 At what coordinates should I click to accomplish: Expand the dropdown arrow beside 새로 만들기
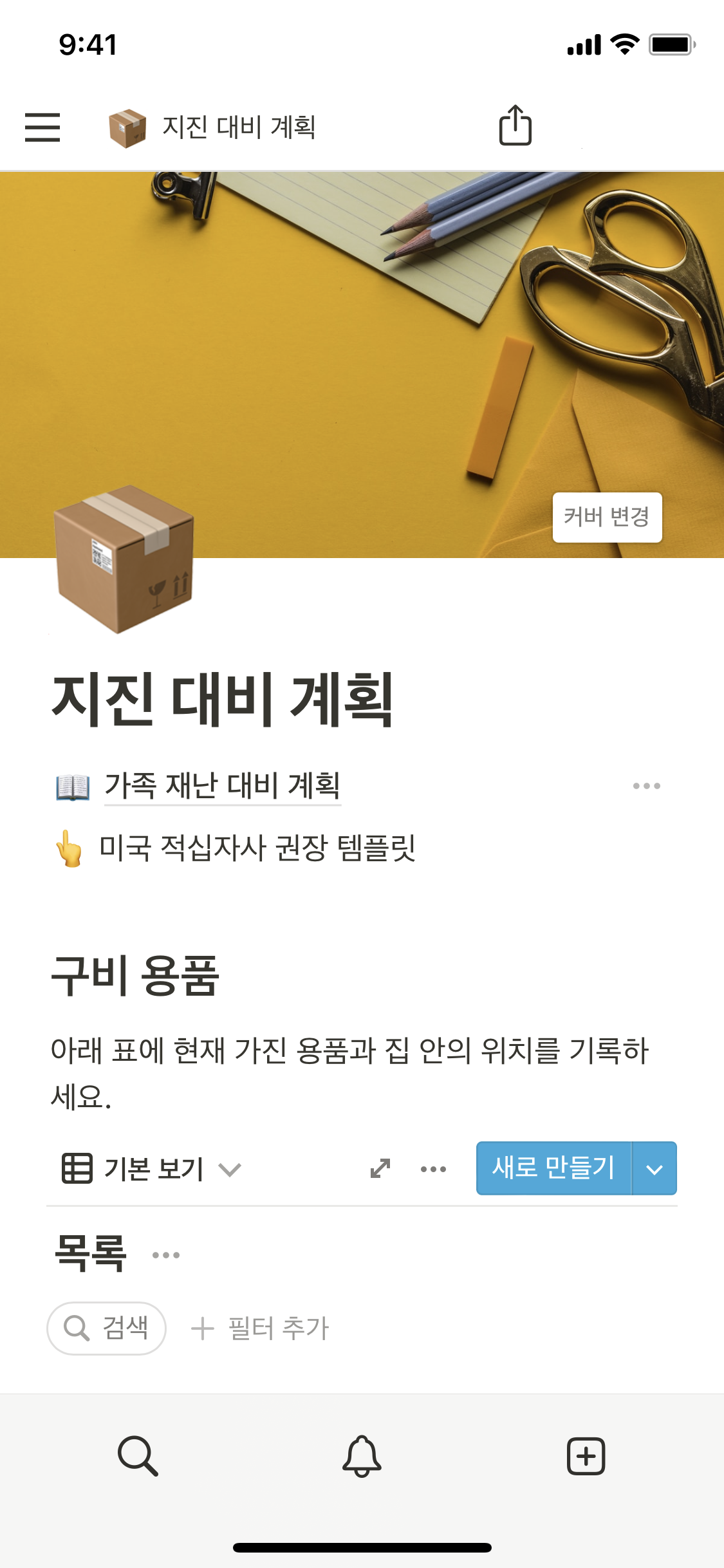tap(654, 1169)
